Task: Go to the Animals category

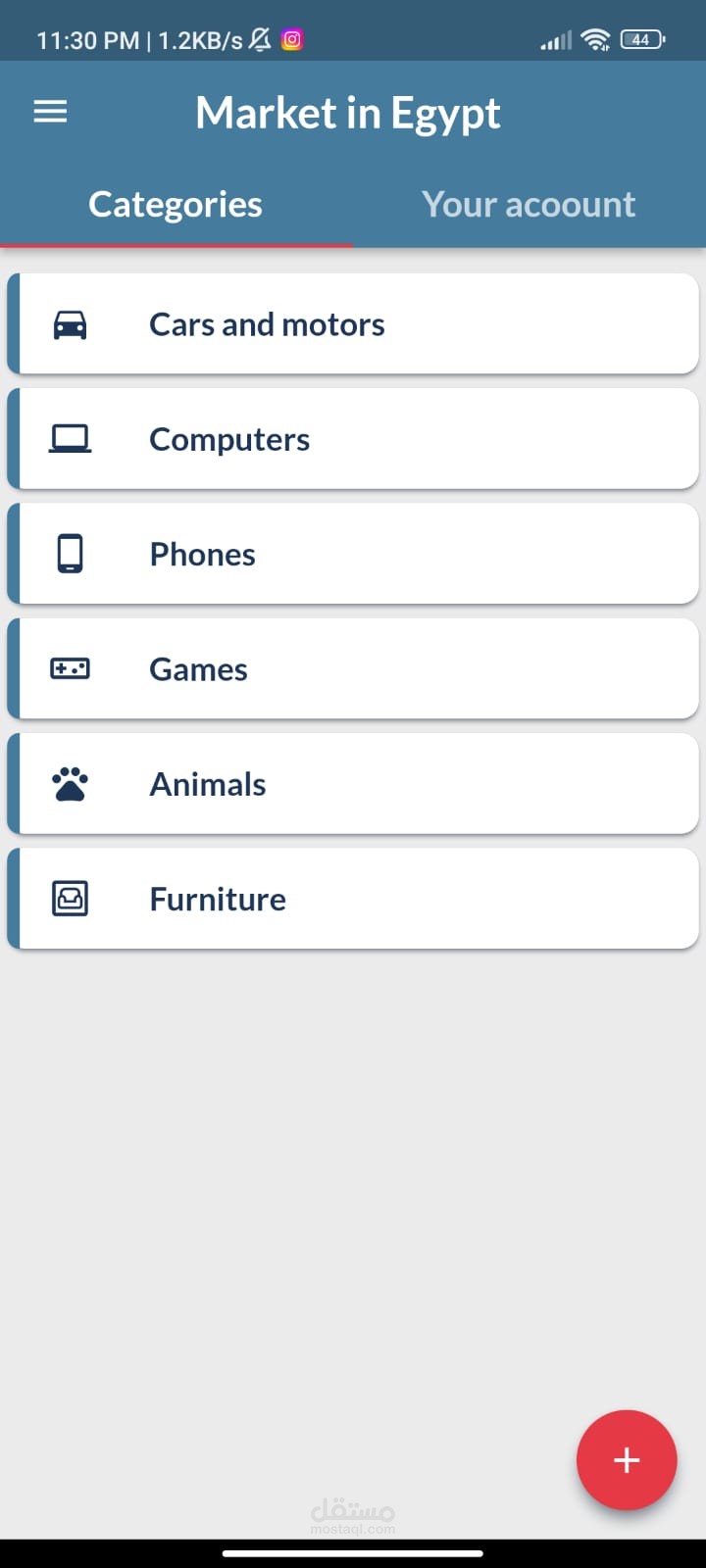Action: pos(353,784)
